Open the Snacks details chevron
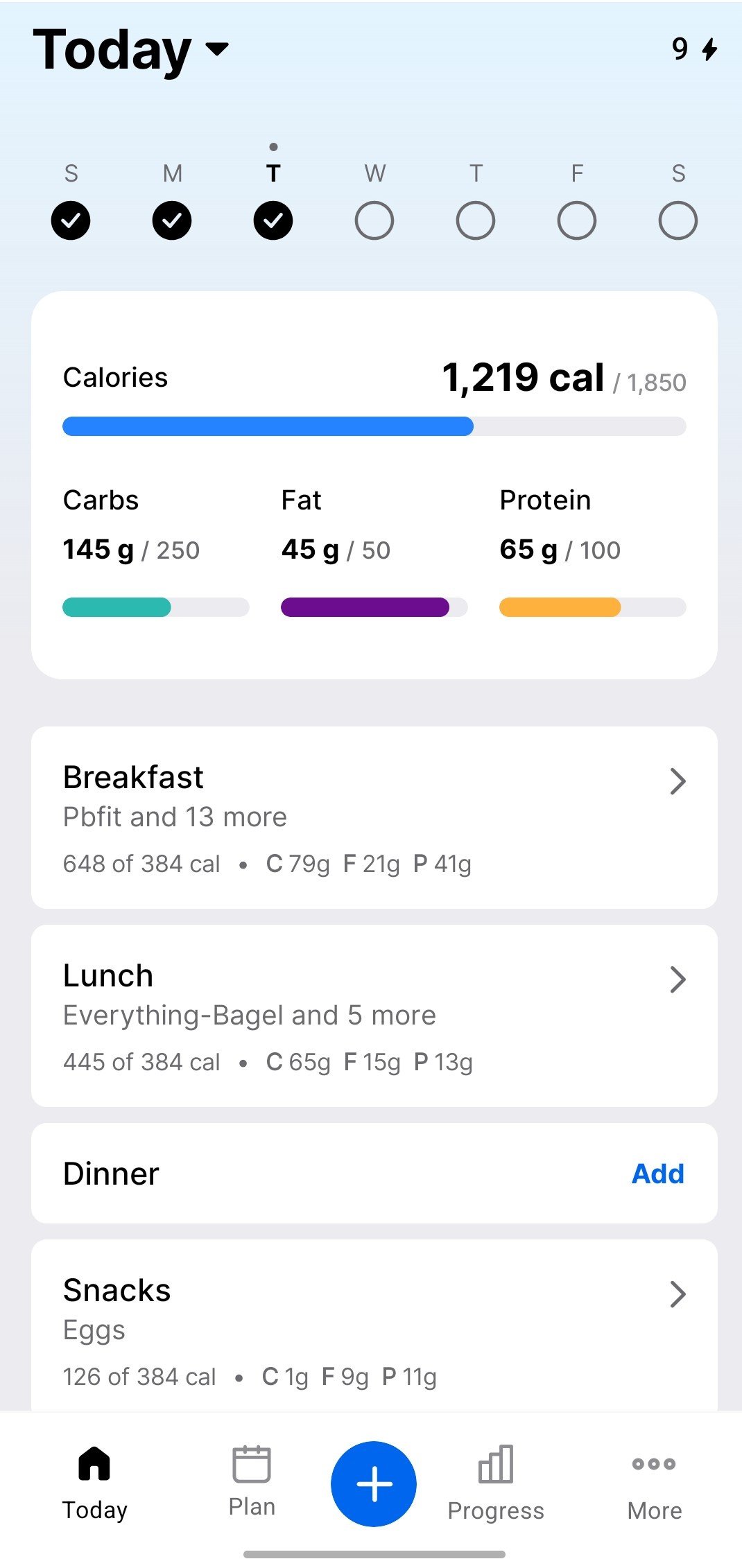The width and height of the screenshot is (742, 1568). 677,1294
